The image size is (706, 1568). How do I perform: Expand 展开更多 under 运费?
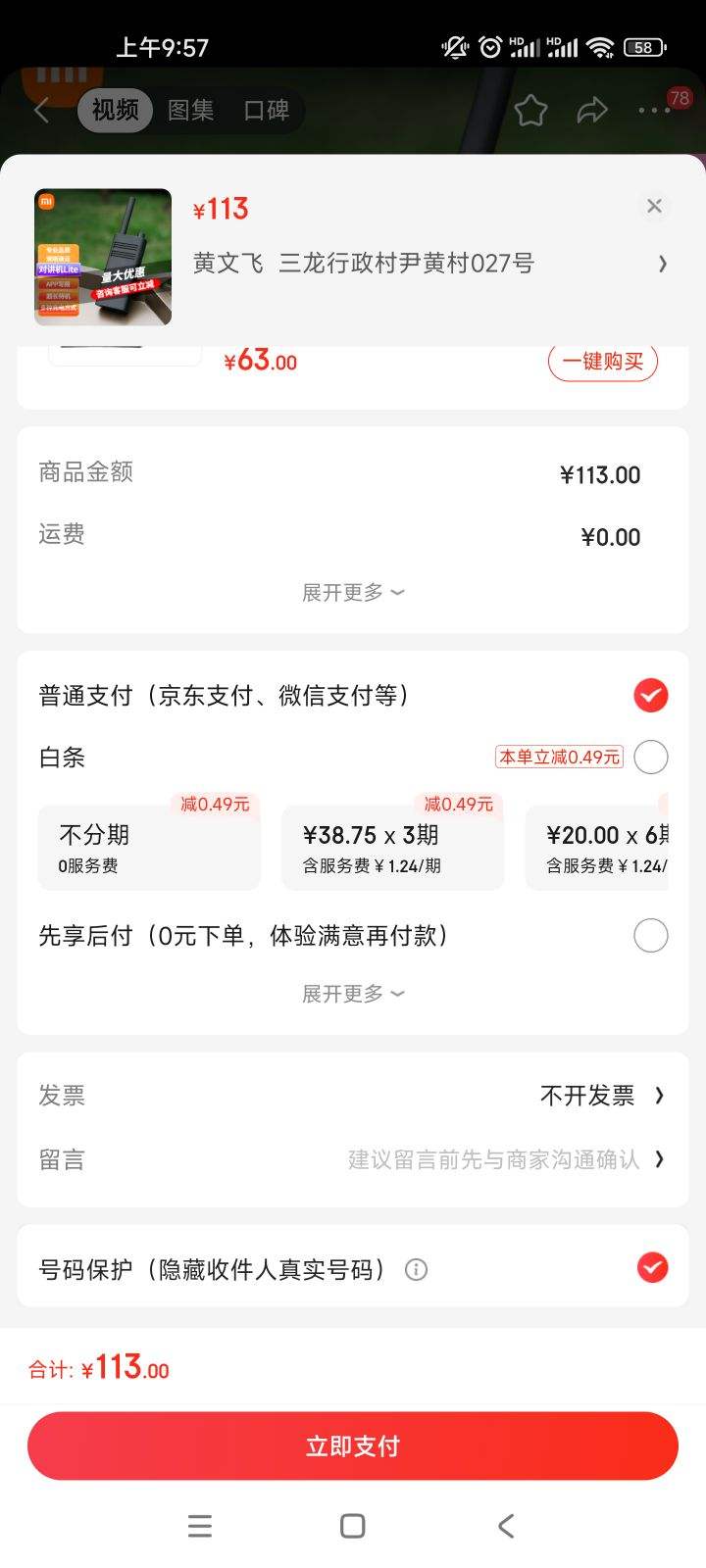point(352,592)
